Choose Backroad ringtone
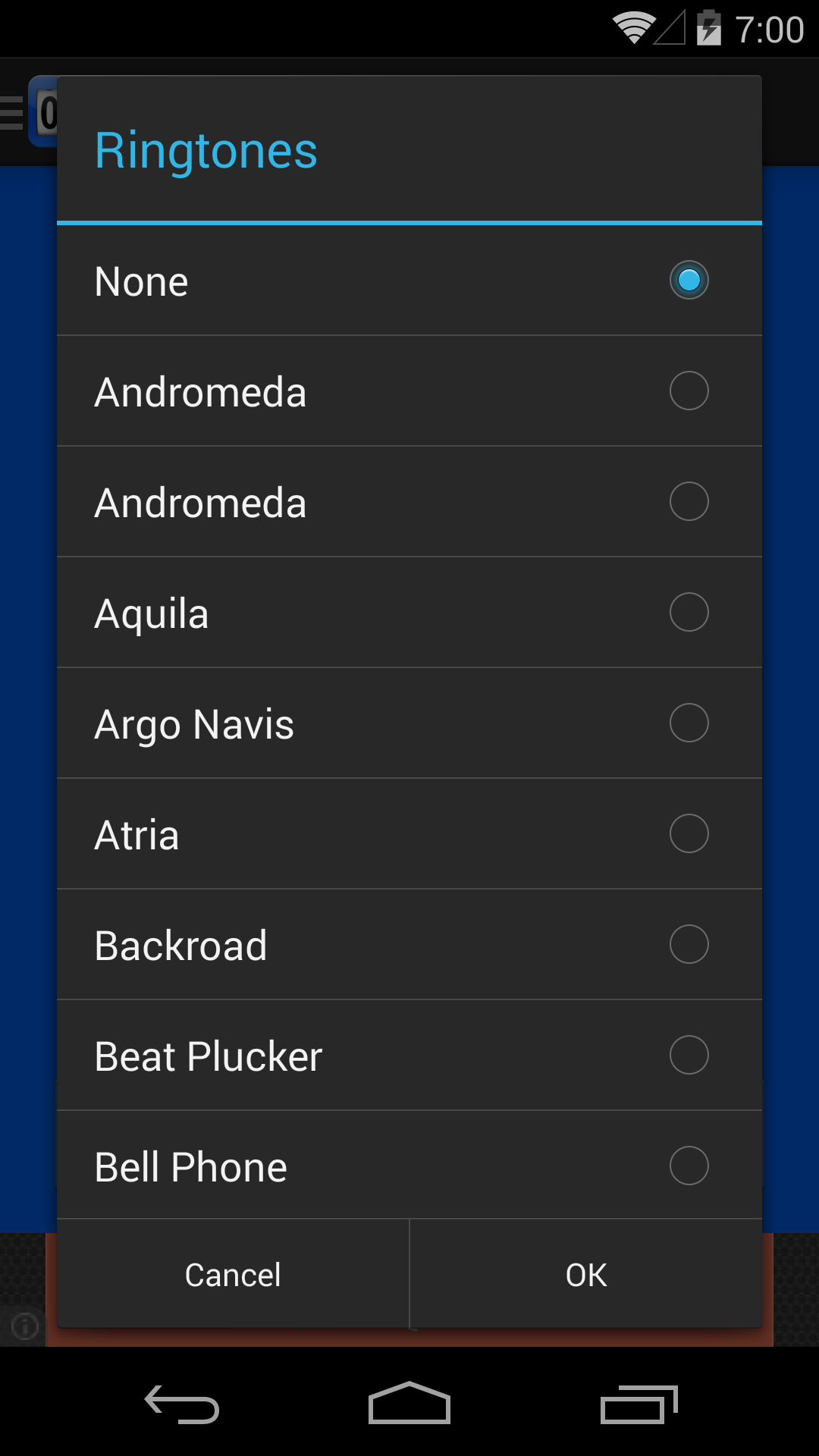The height and width of the screenshot is (1456, 819). [409, 945]
